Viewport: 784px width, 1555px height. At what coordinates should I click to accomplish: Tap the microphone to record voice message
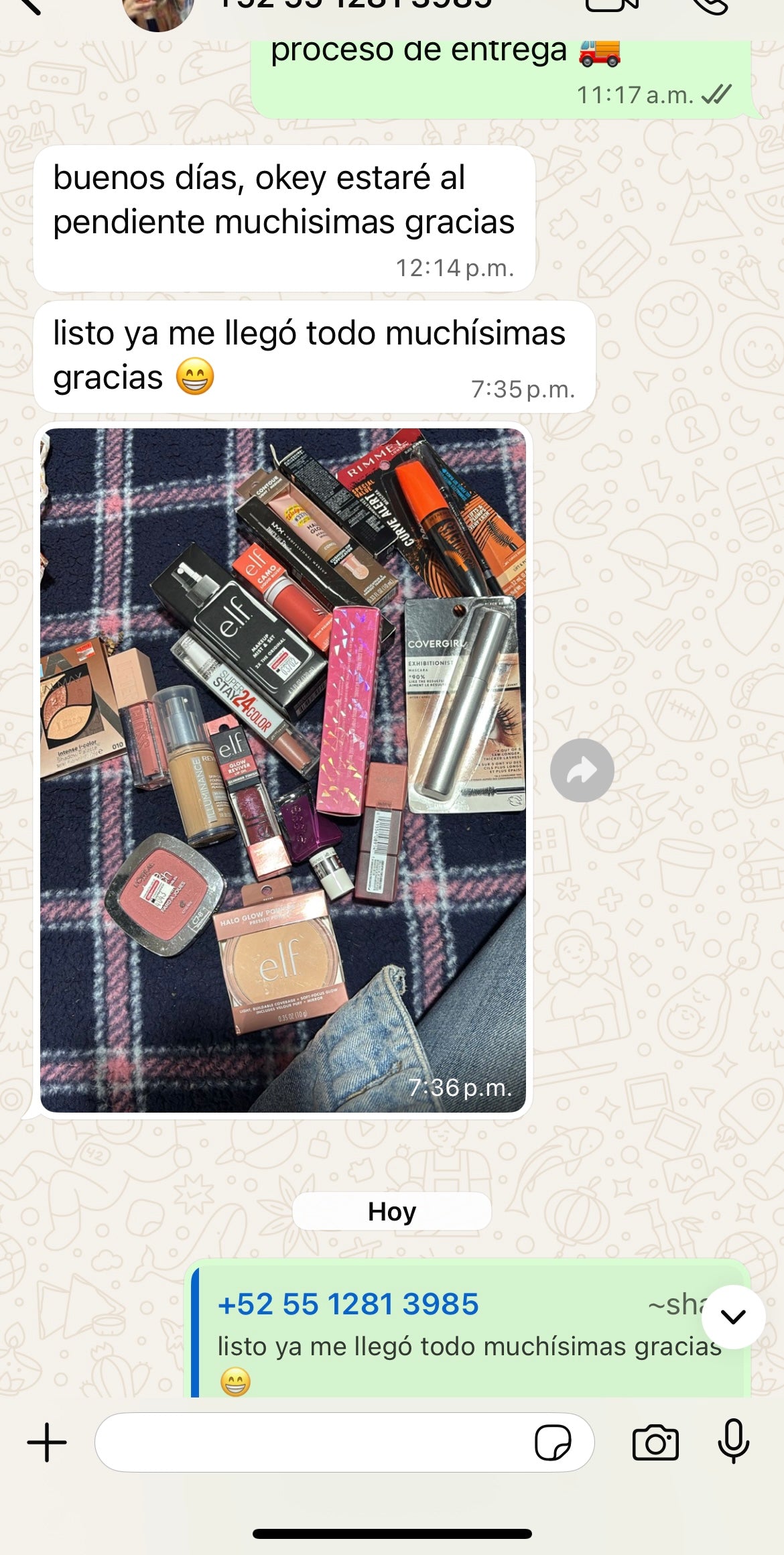tap(733, 1441)
